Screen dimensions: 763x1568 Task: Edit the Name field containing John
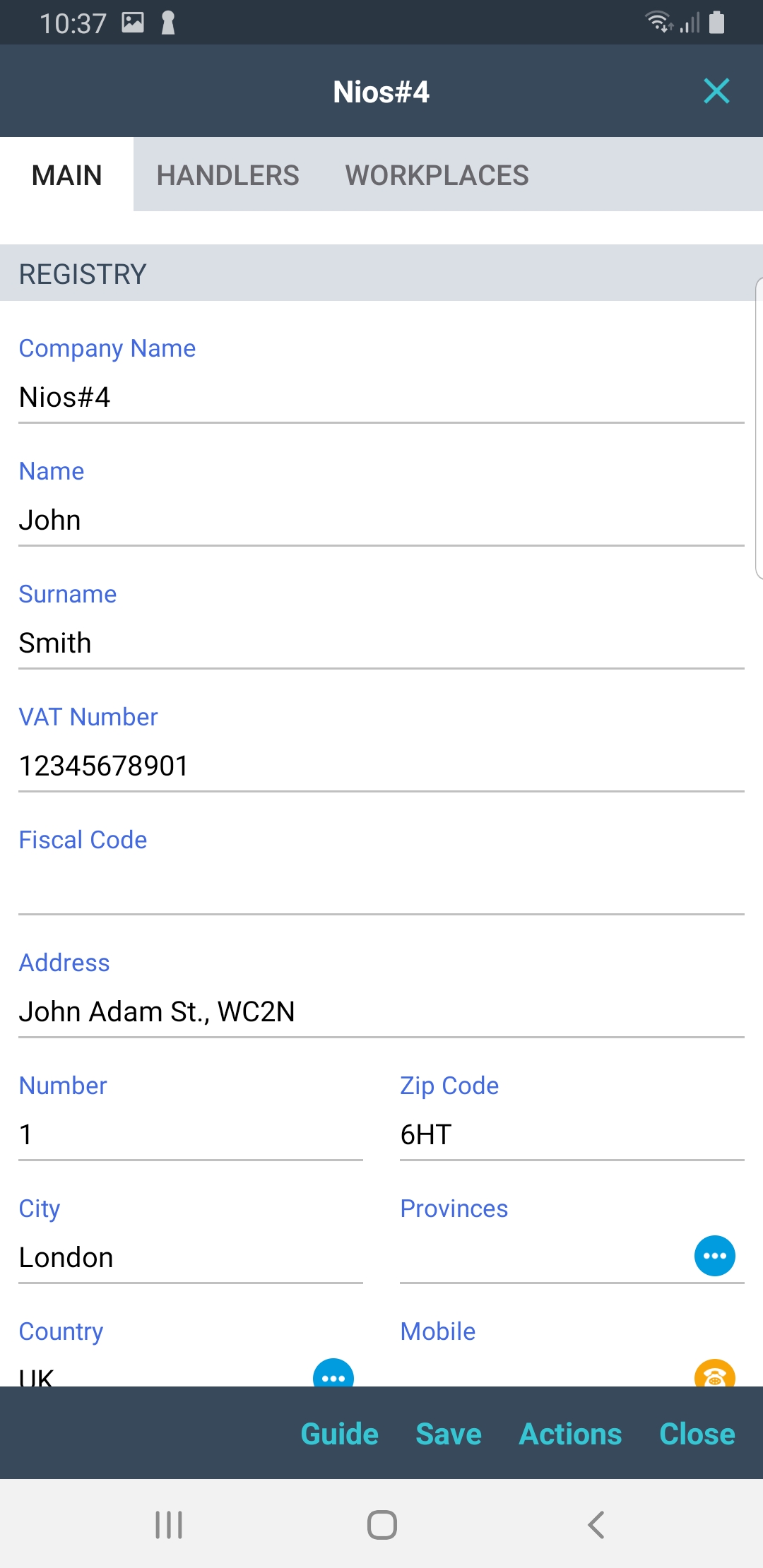click(x=381, y=521)
